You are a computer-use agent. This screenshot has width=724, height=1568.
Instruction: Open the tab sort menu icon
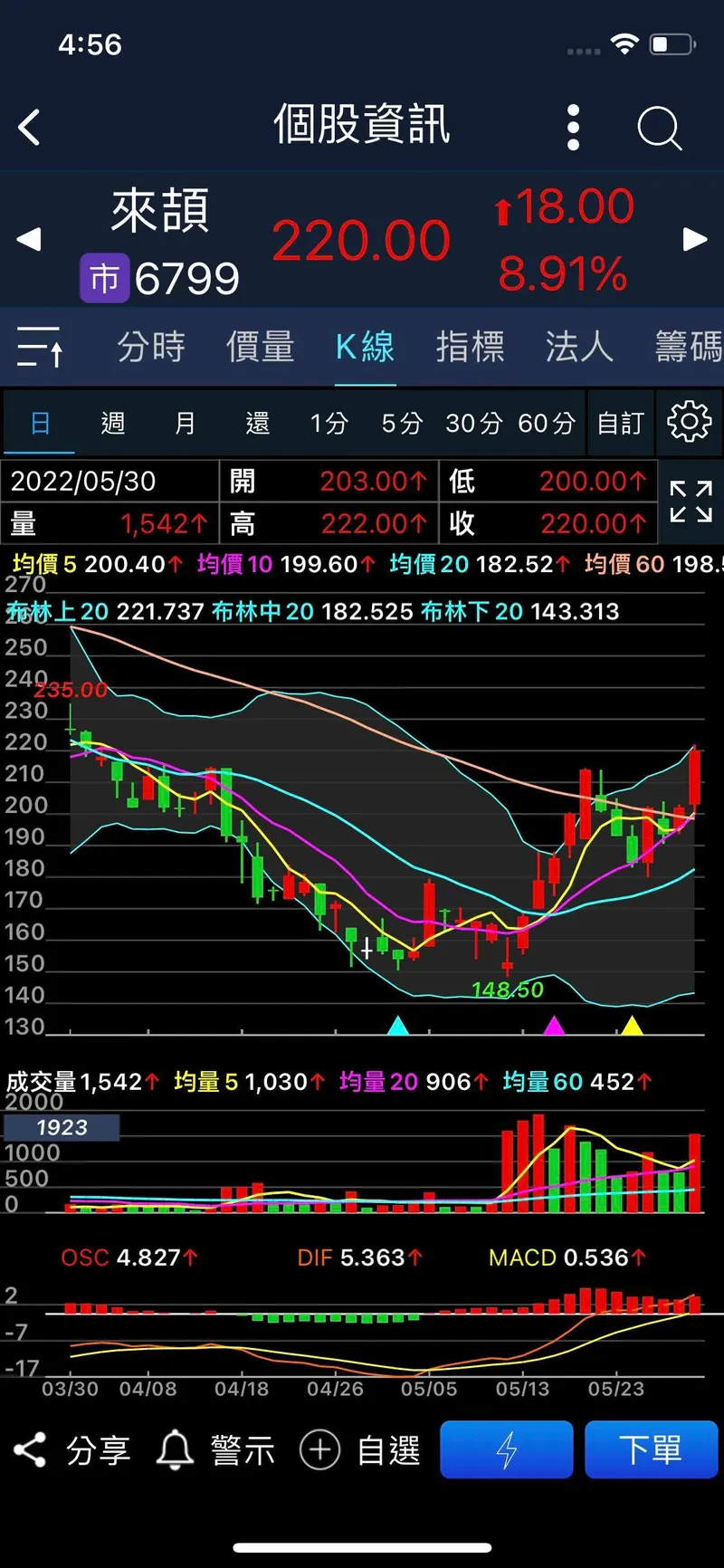click(x=40, y=347)
